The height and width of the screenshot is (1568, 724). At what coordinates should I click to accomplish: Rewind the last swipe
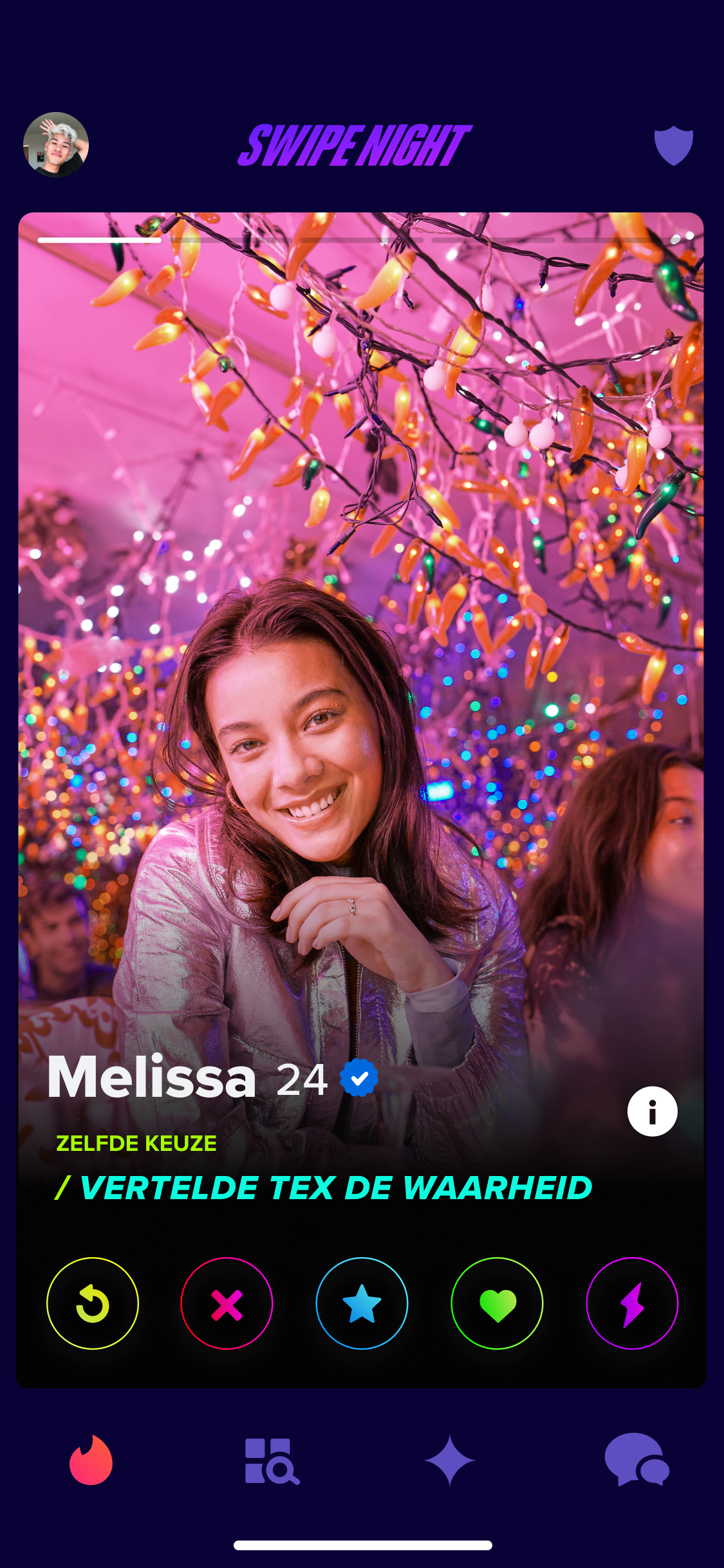[x=93, y=1303]
